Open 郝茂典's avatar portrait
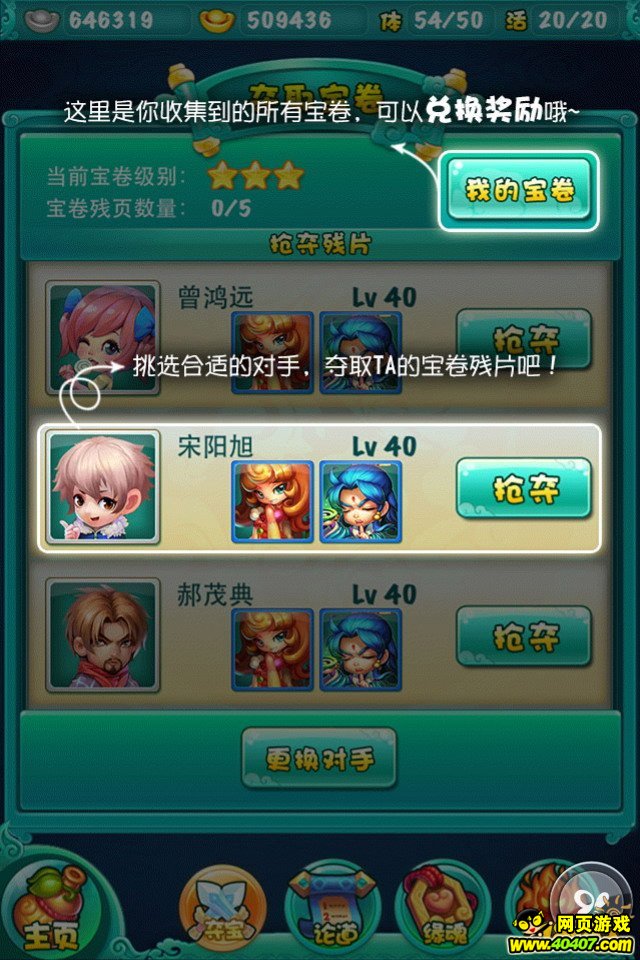 tap(103, 636)
